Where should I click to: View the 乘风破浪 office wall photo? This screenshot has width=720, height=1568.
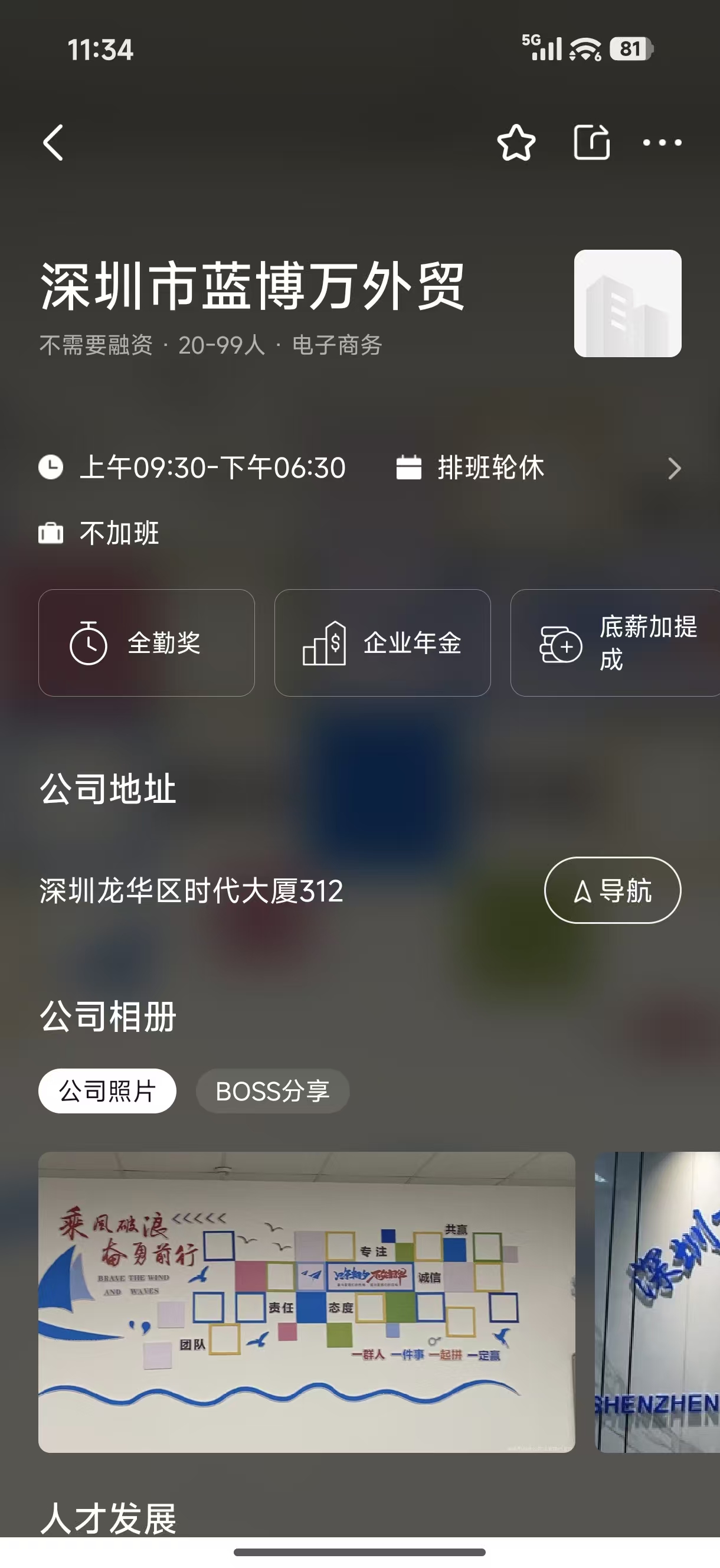(x=307, y=1301)
